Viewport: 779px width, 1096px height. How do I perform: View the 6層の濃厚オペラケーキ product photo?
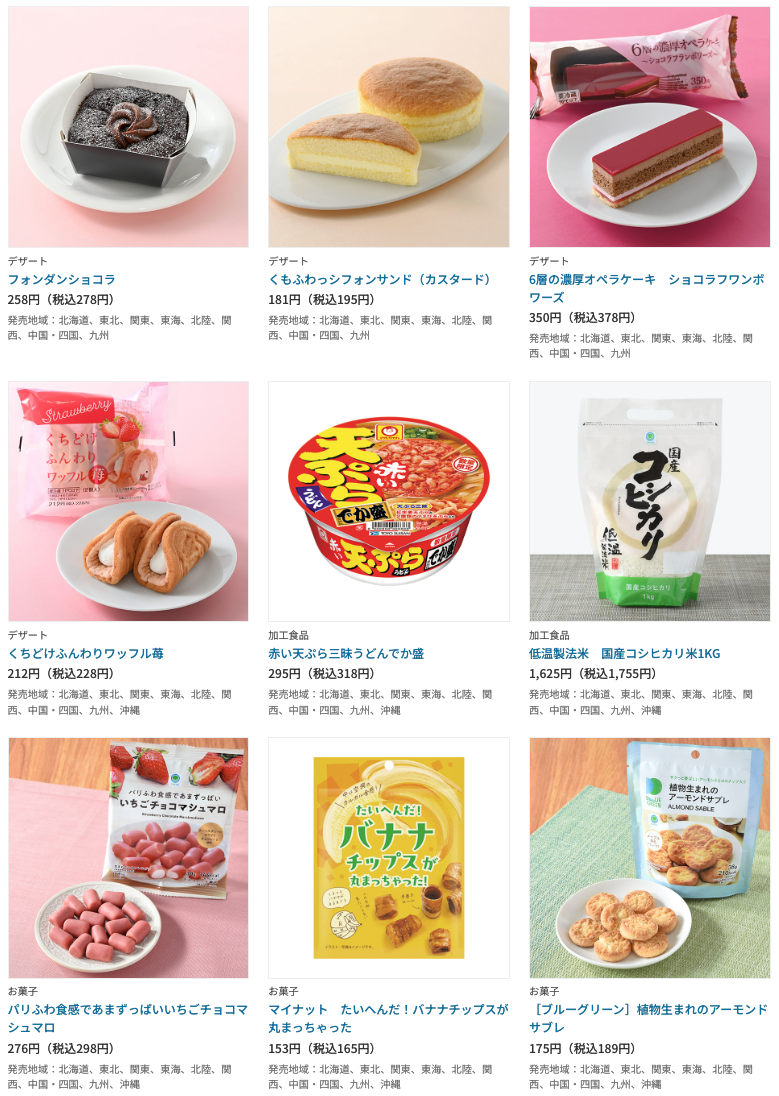[649, 127]
